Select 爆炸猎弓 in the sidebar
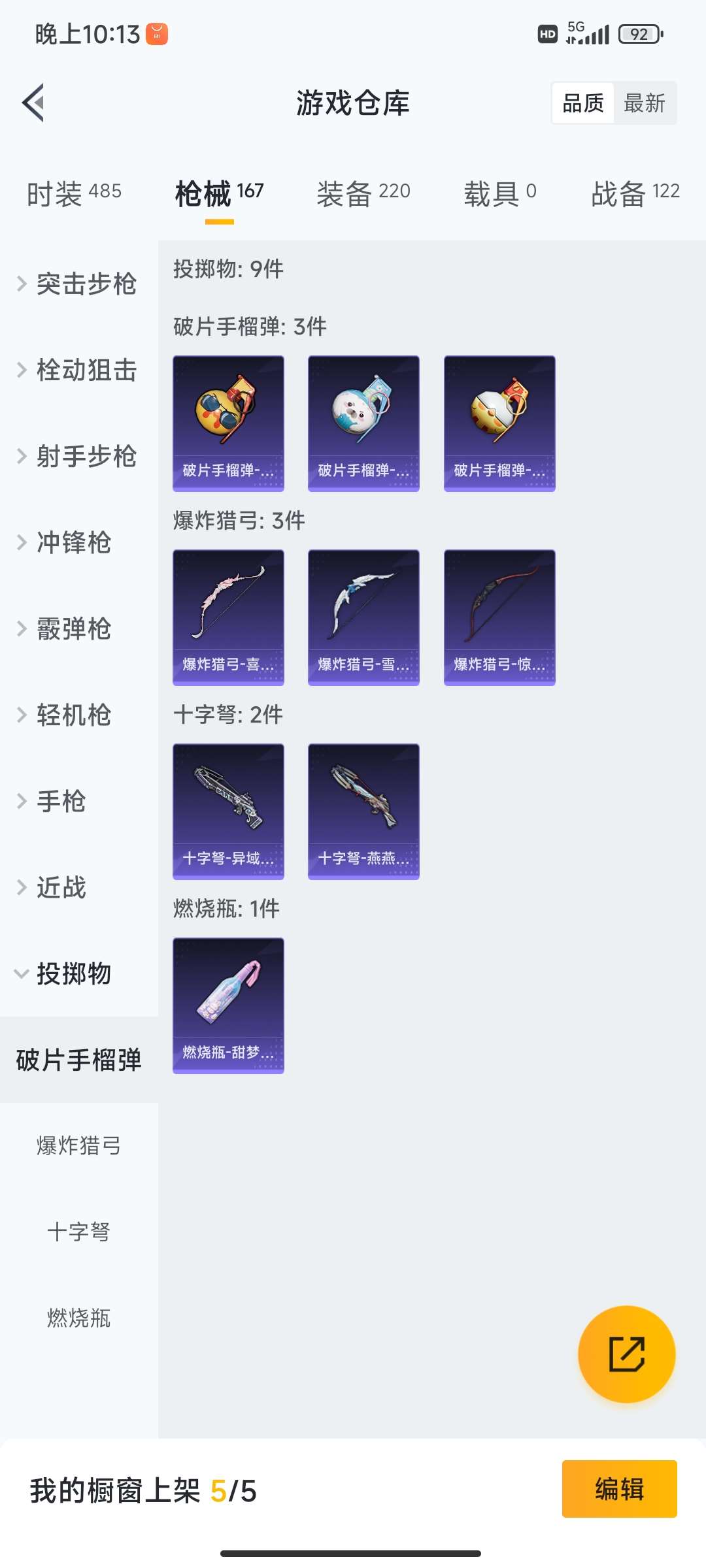706x1568 pixels. [78, 1146]
